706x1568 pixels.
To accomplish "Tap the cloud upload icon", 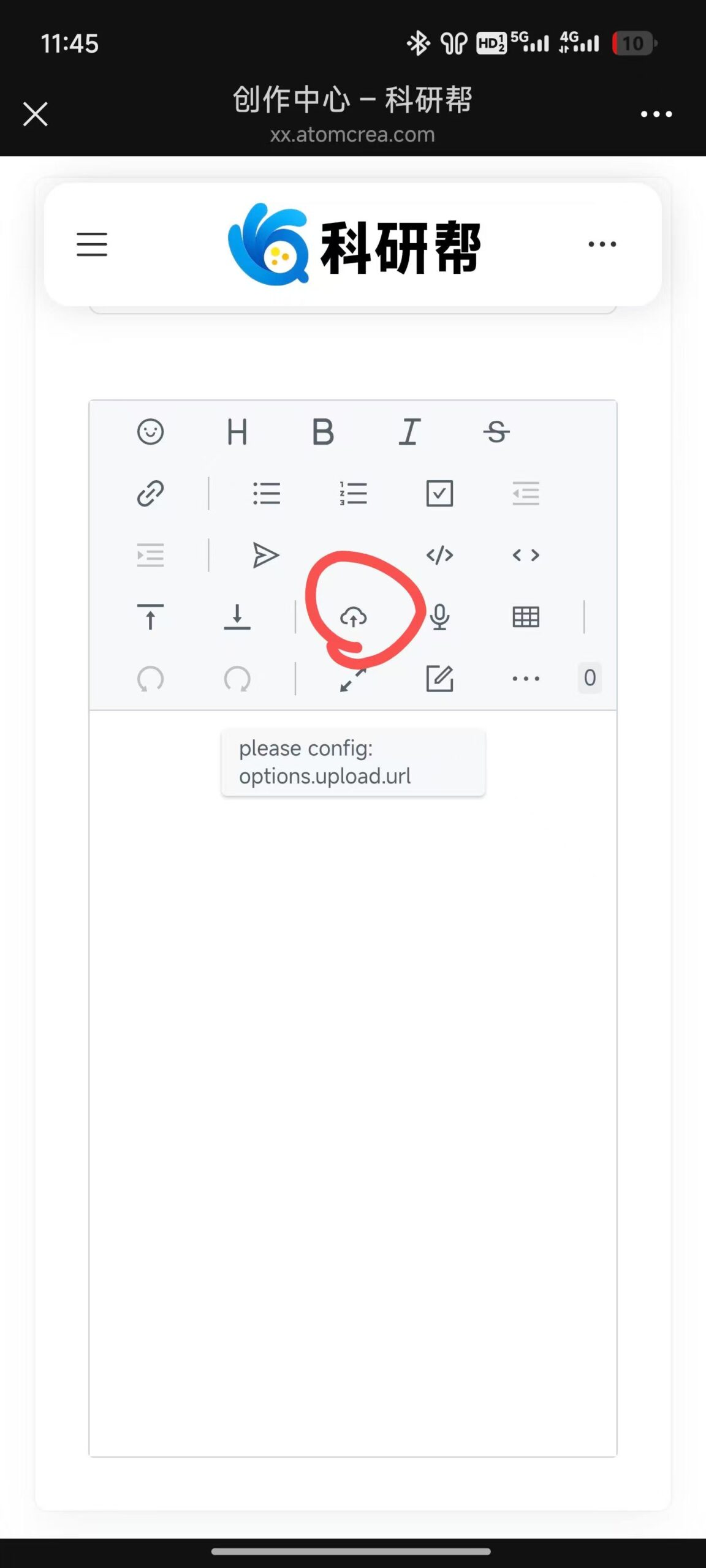I will point(353,617).
